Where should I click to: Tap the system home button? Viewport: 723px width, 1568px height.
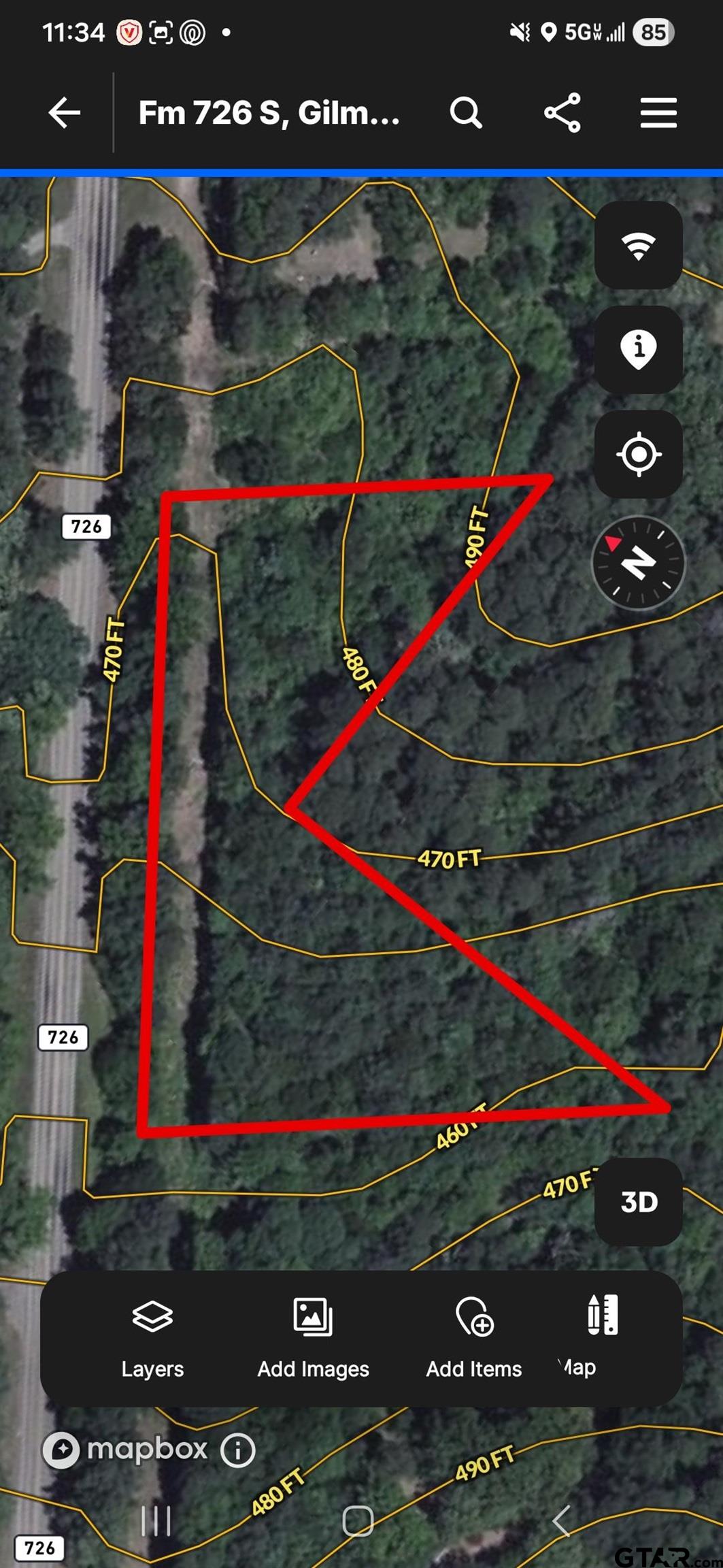[x=358, y=1520]
